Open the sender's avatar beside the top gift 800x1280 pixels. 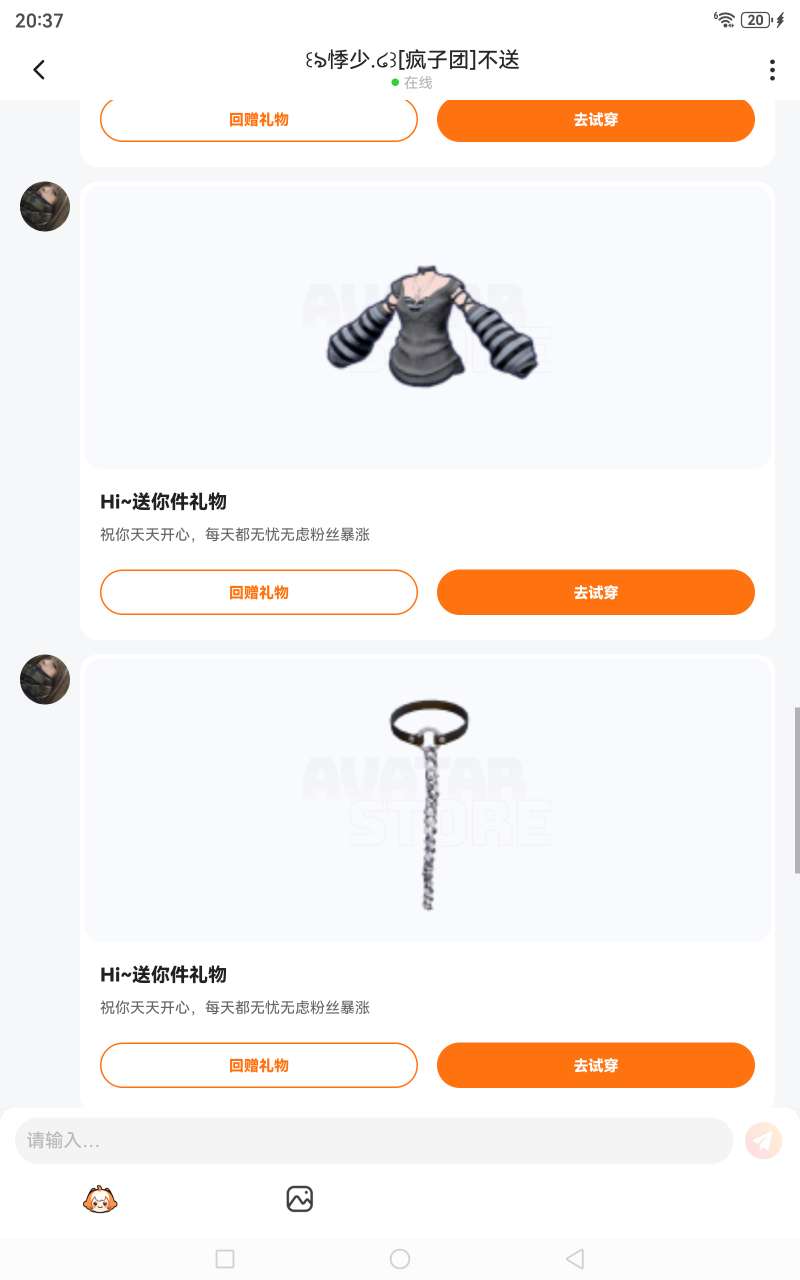45,207
